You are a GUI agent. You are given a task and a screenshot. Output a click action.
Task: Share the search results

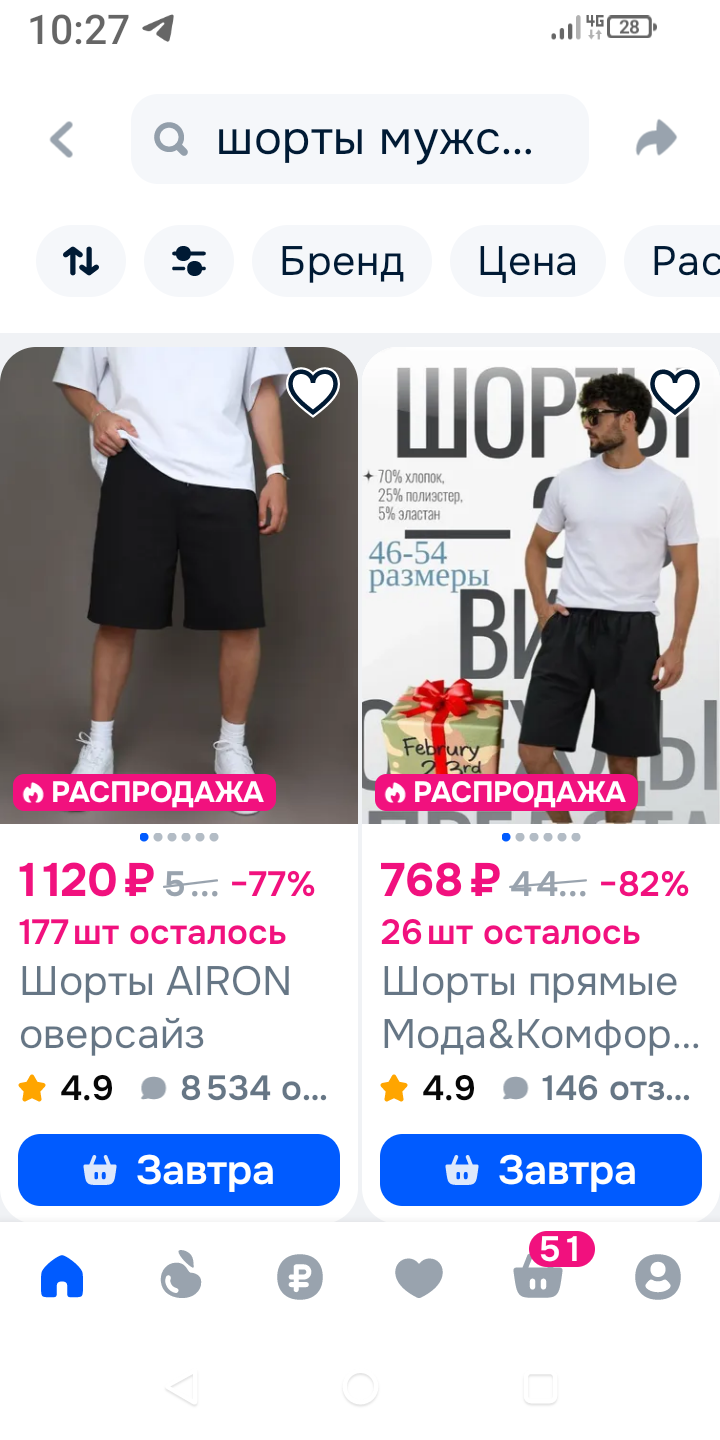tap(656, 140)
